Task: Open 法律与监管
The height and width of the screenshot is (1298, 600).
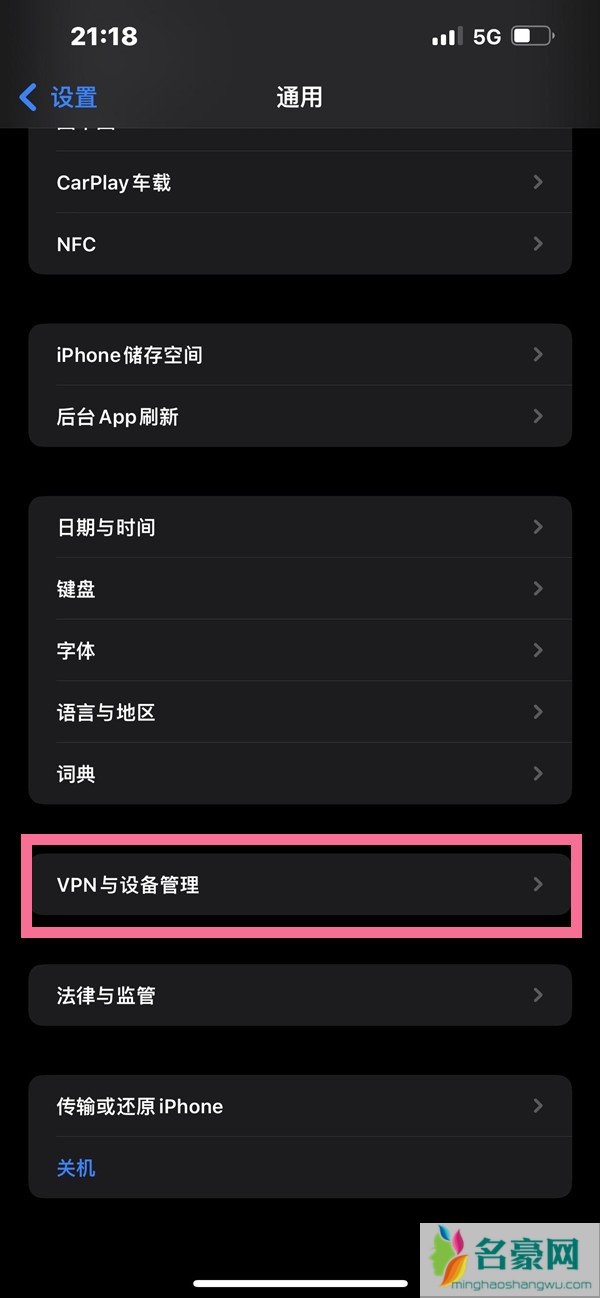Action: (x=300, y=995)
